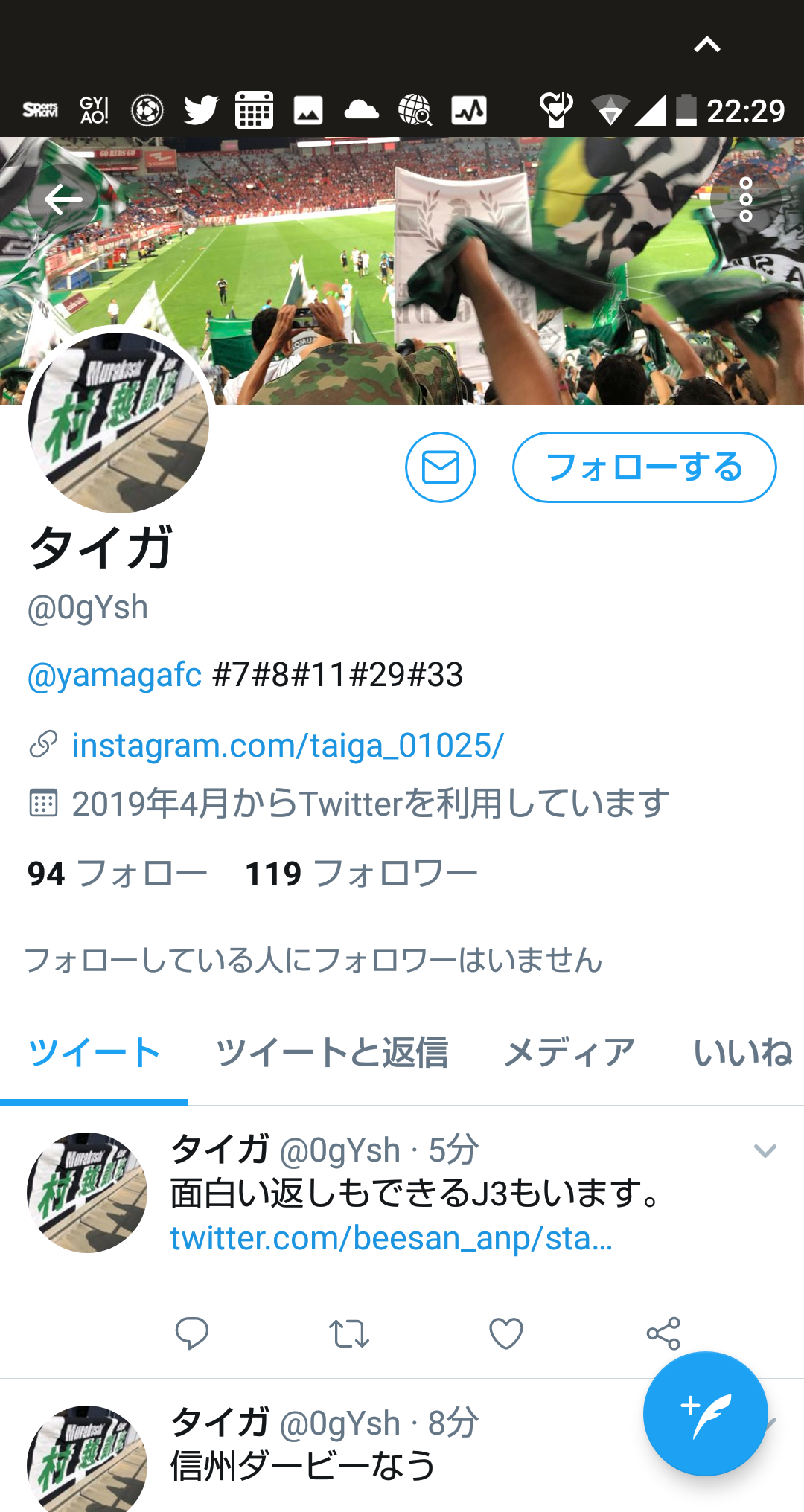This screenshot has height=1512, width=804.
Task: Compose a new tweet with floating button
Action: coord(705,1413)
